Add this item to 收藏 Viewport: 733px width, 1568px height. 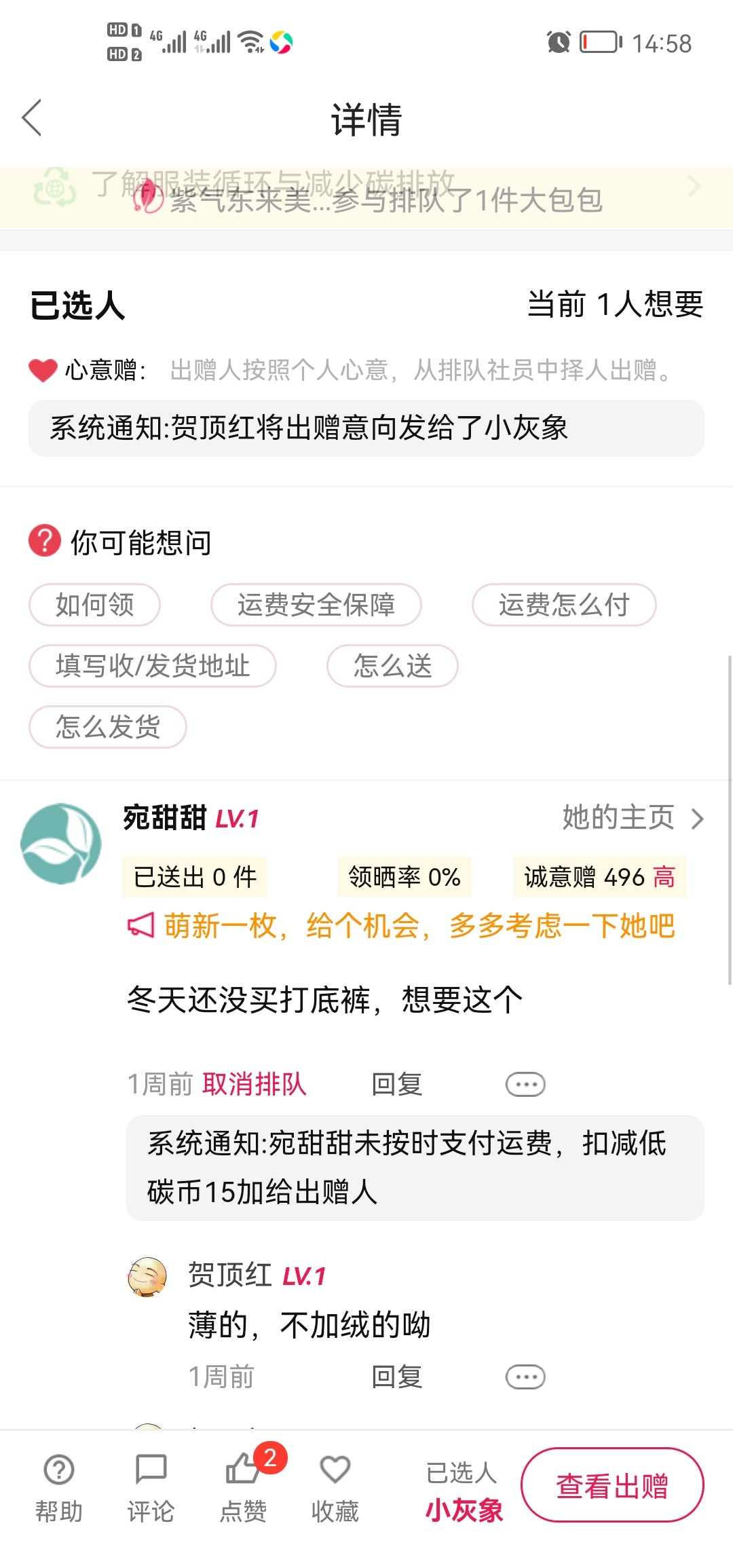tap(335, 1487)
